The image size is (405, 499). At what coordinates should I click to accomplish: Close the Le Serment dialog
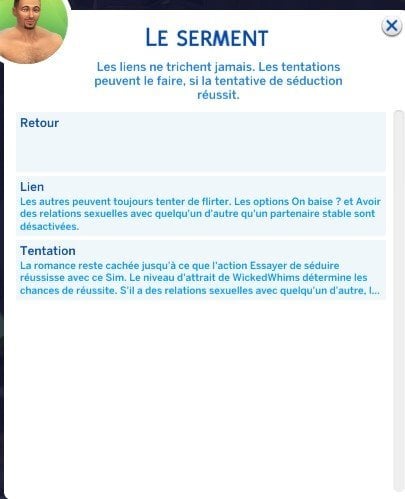tap(391, 26)
